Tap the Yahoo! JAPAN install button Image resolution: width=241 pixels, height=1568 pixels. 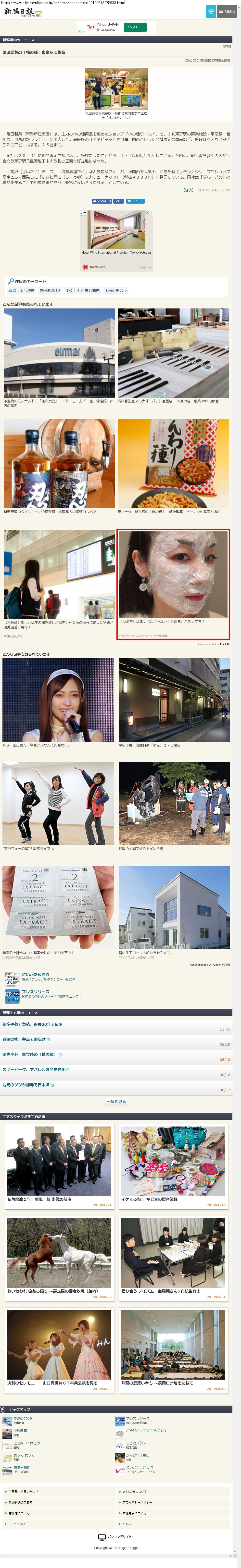pos(135,27)
